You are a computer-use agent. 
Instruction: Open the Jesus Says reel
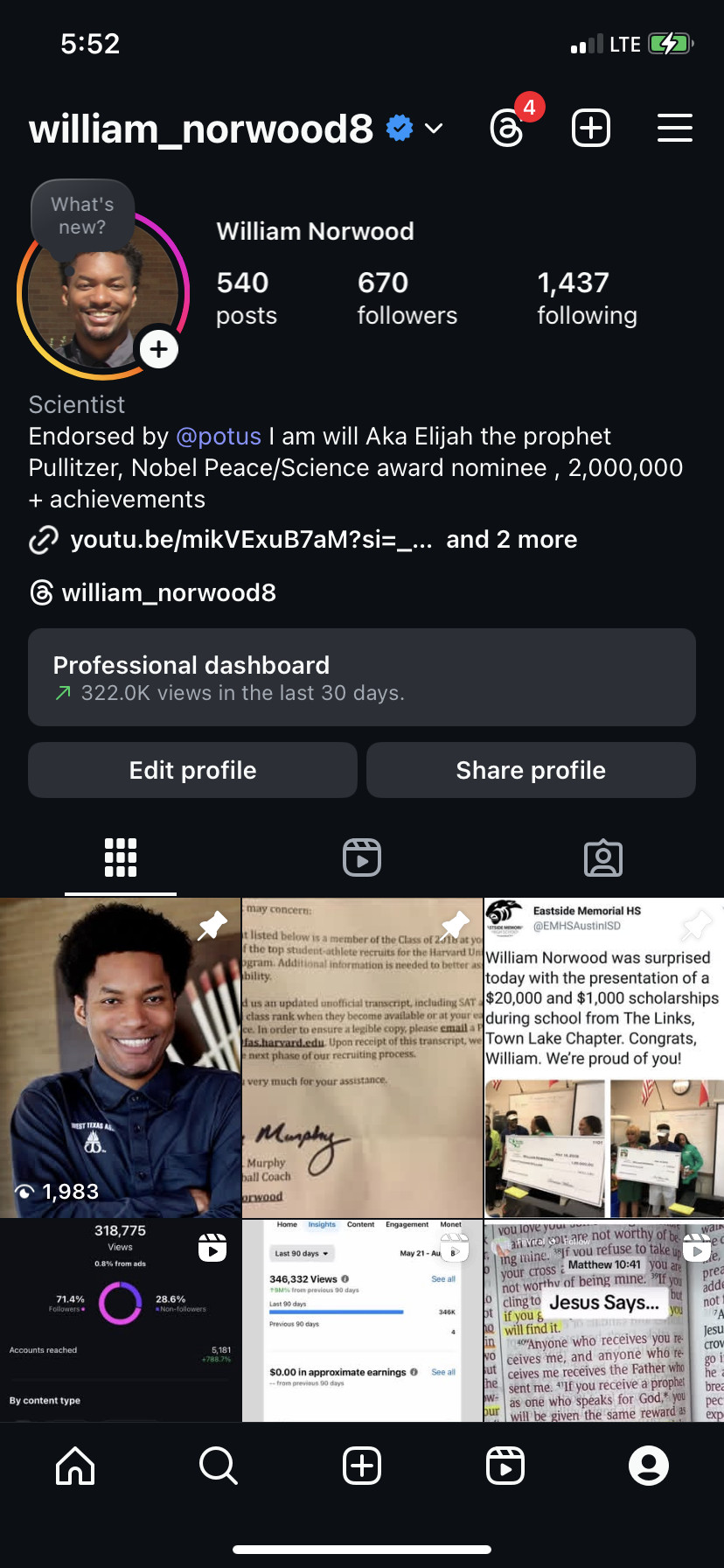coord(604,1319)
